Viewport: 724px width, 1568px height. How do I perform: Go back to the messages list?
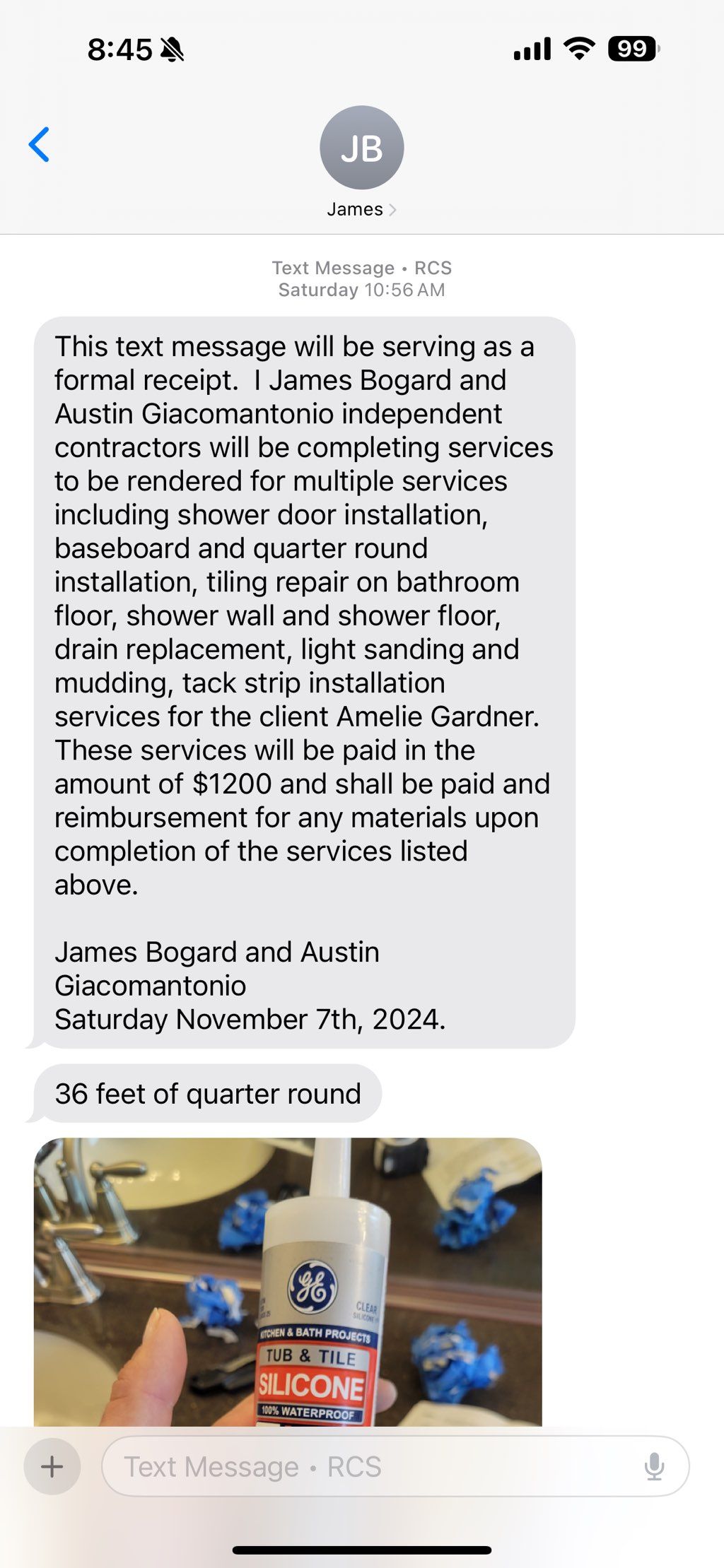click(40, 145)
